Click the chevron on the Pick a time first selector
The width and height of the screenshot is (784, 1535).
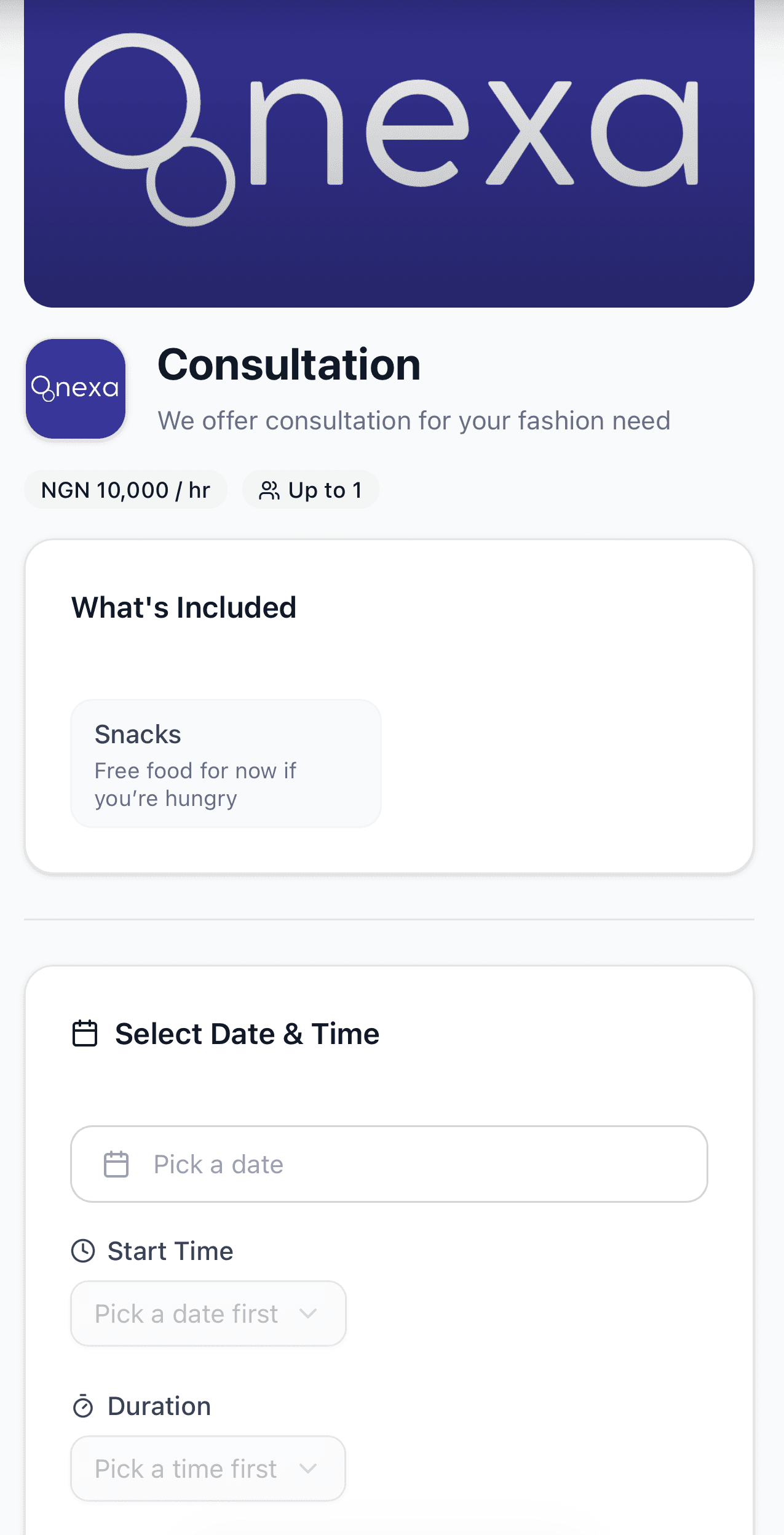[310, 1468]
